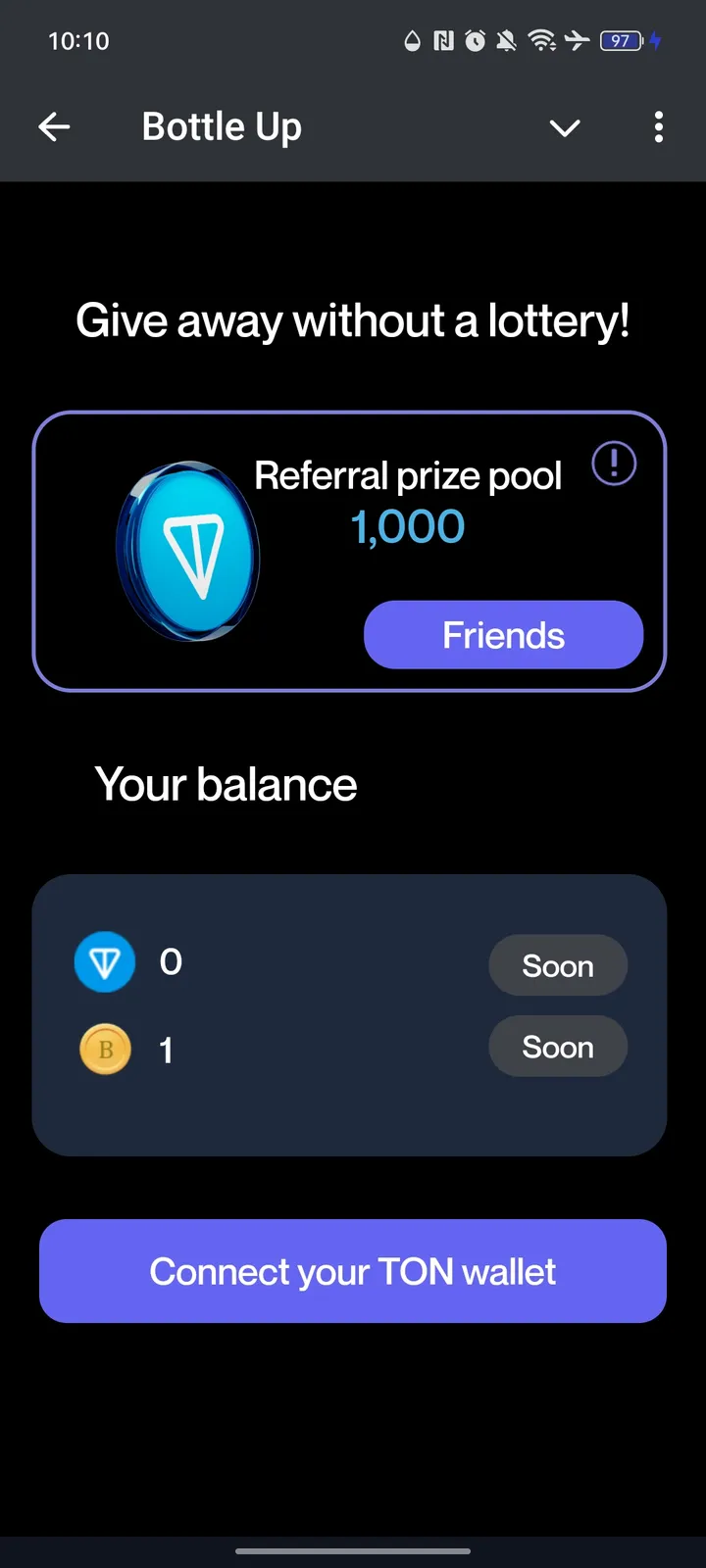Open the referral prize pool info icon
The width and height of the screenshot is (706, 1568).
[613, 464]
